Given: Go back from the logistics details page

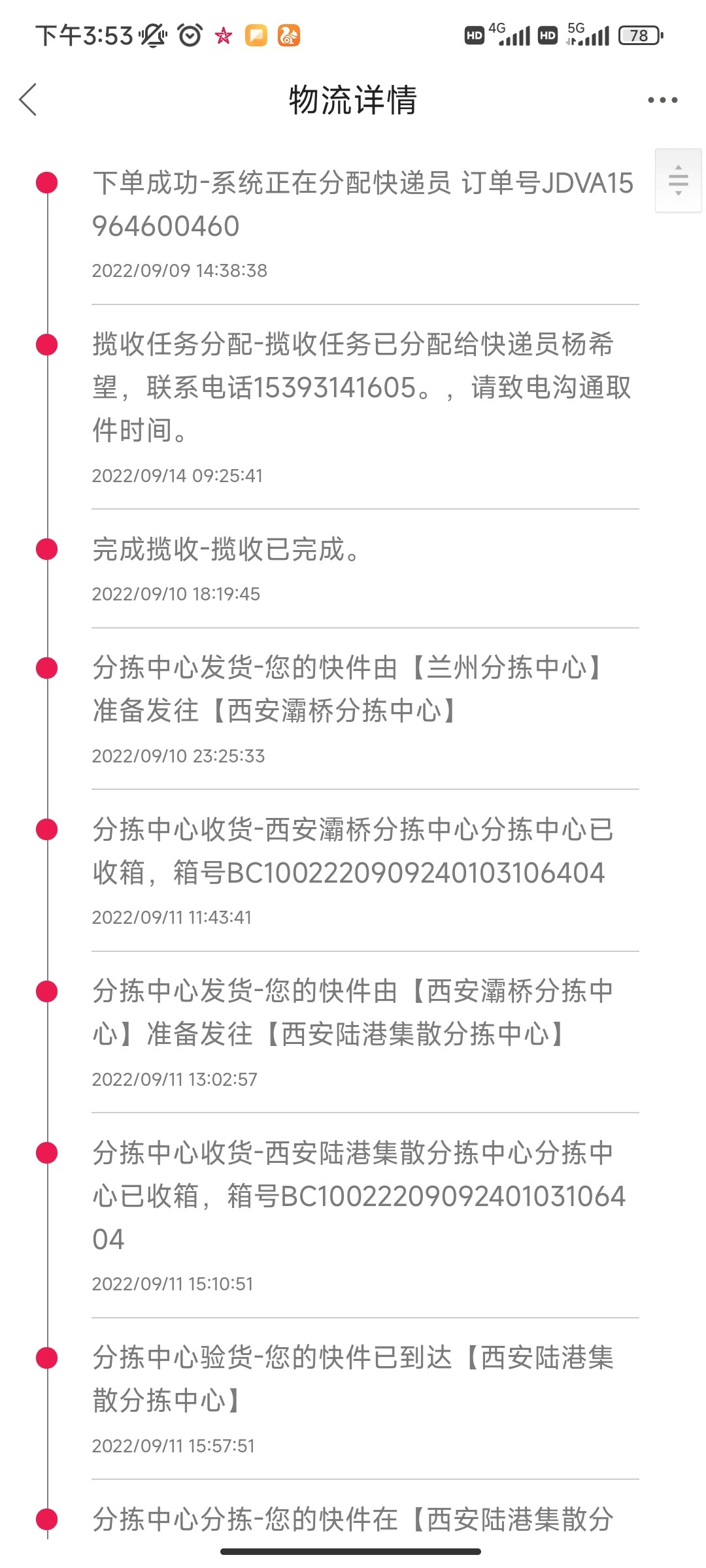Looking at the screenshot, I should pos(29,100).
